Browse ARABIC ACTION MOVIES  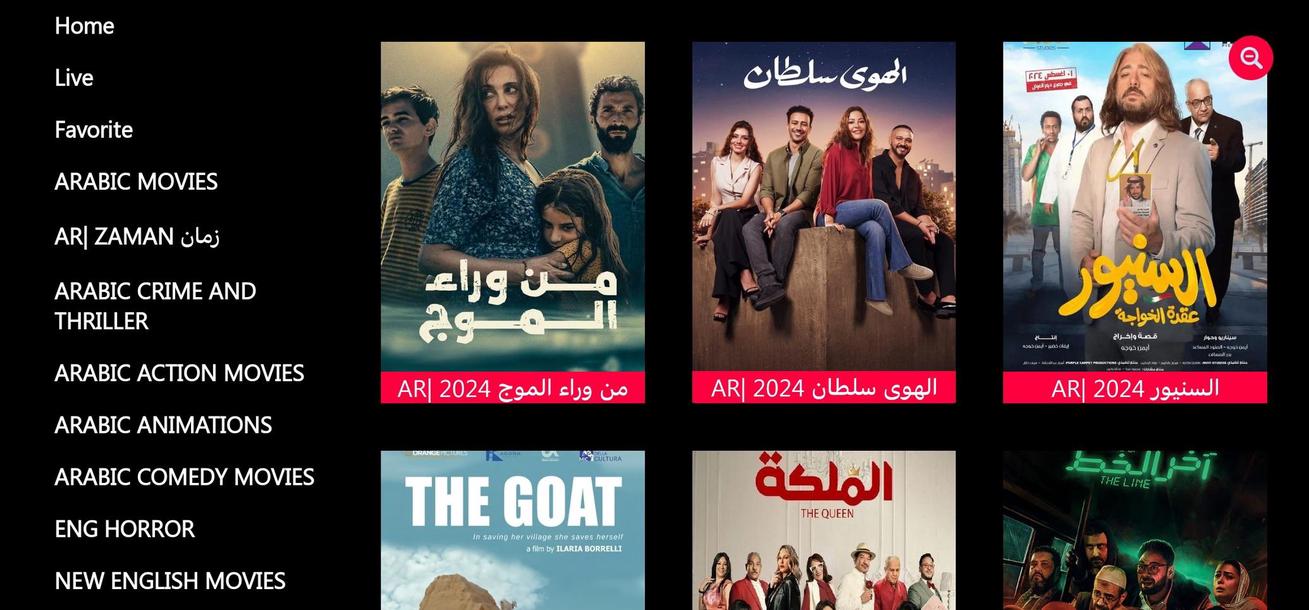[179, 373]
